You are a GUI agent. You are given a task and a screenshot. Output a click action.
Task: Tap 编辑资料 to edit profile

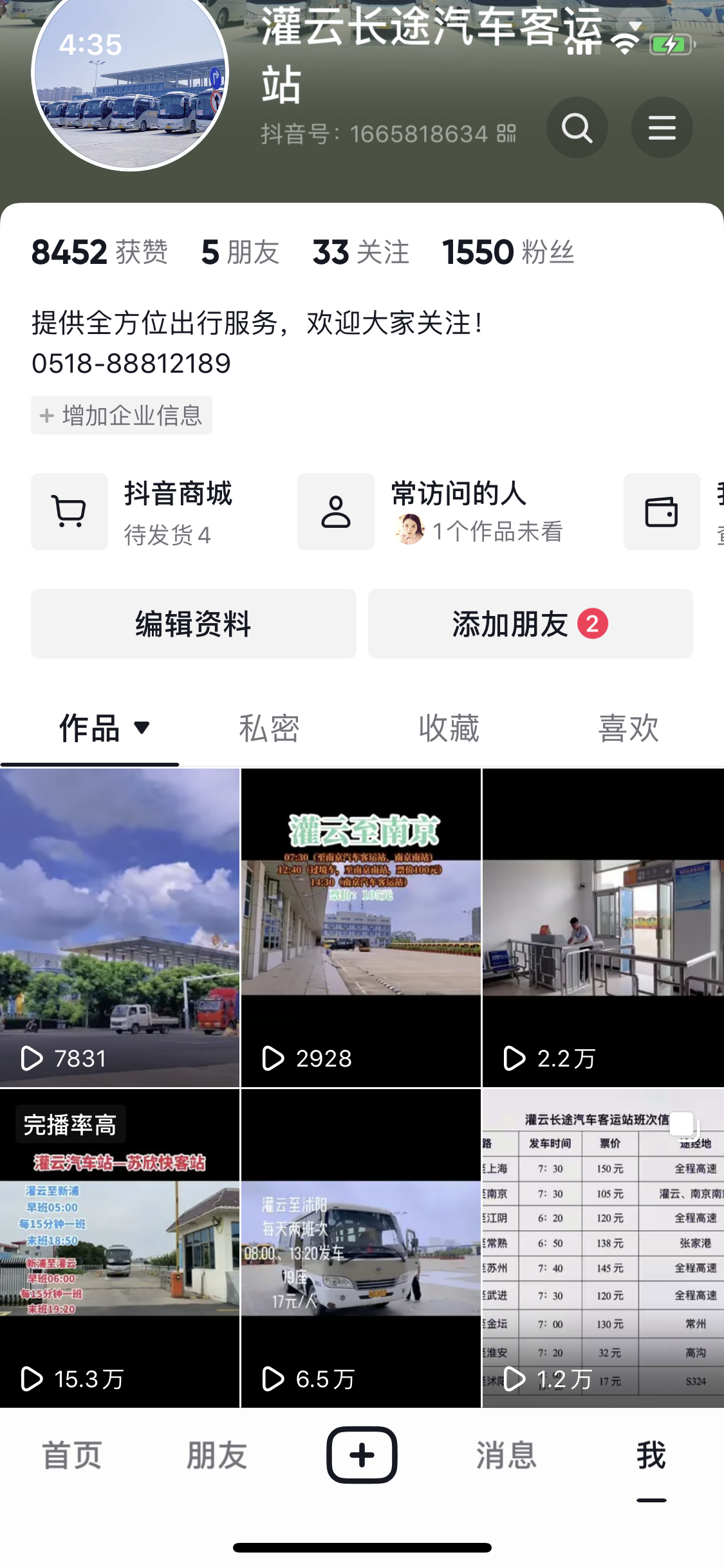(193, 624)
